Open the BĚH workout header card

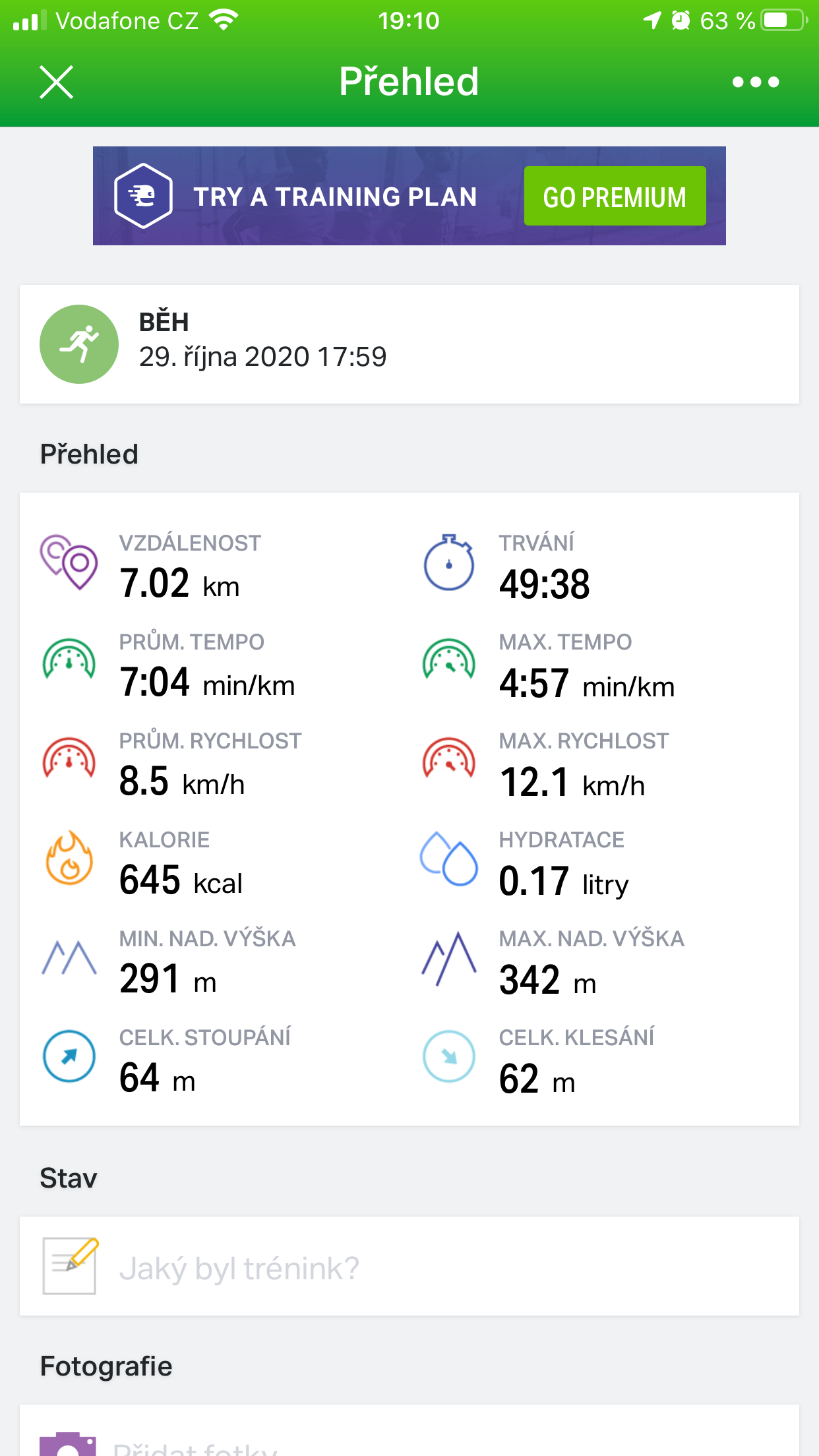(409, 344)
